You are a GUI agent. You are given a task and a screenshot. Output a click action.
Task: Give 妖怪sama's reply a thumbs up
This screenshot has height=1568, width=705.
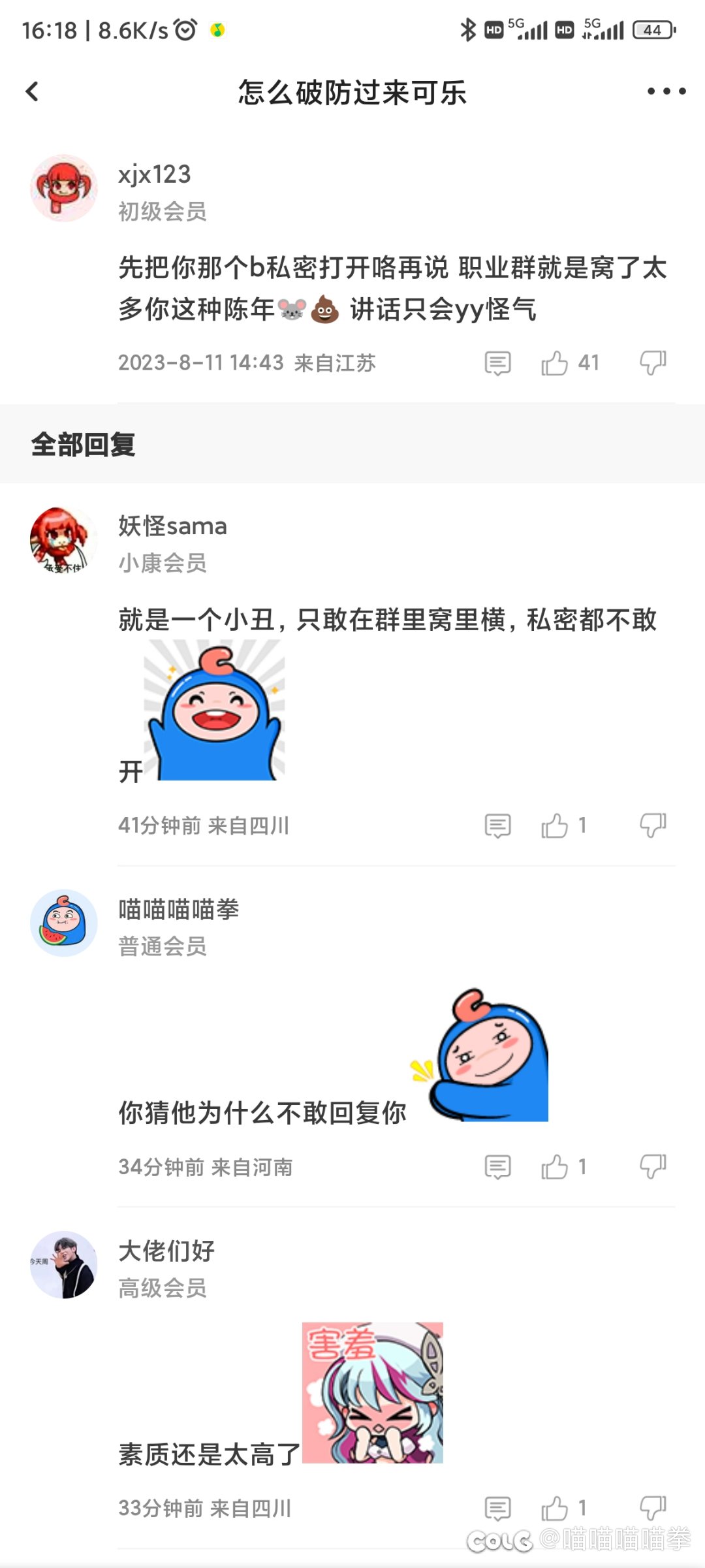point(555,826)
